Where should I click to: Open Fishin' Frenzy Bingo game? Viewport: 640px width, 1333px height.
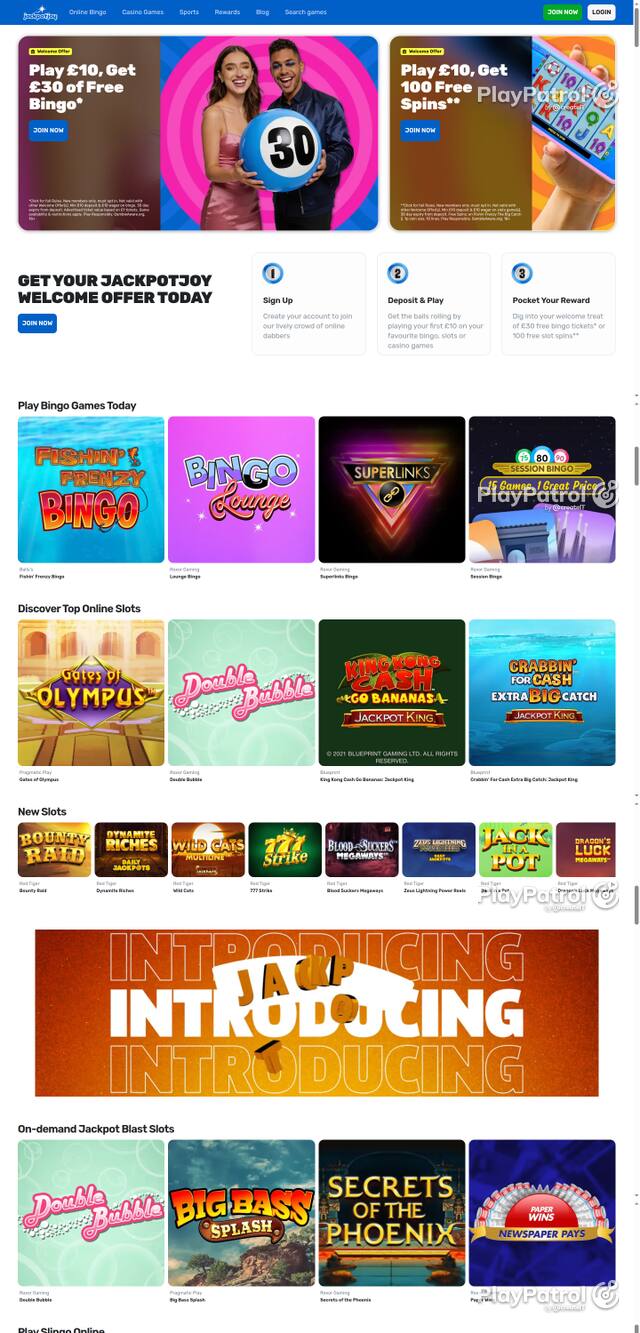click(x=91, y=490)
